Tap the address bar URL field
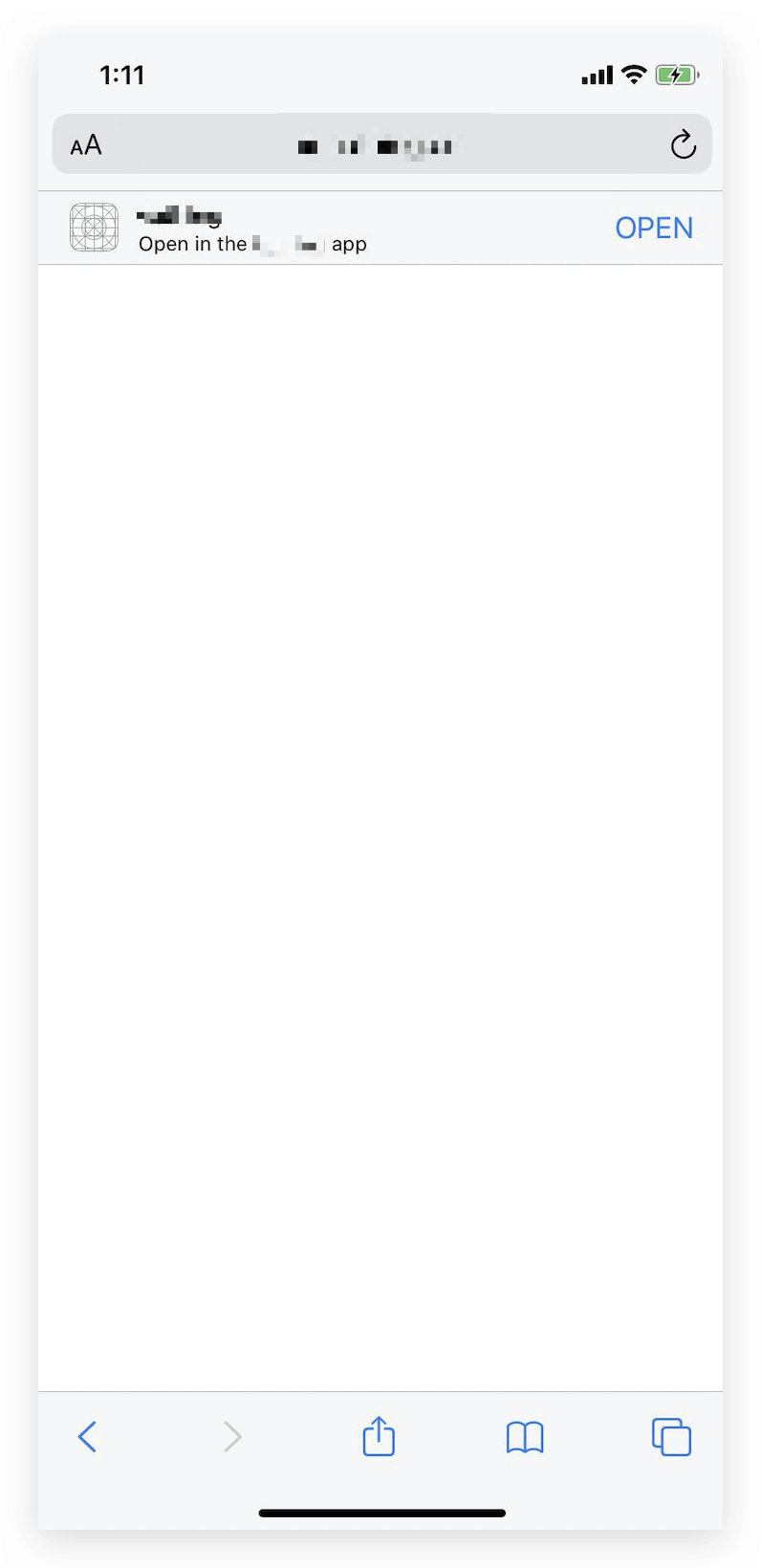761x1568 pixels. [377, 146]
